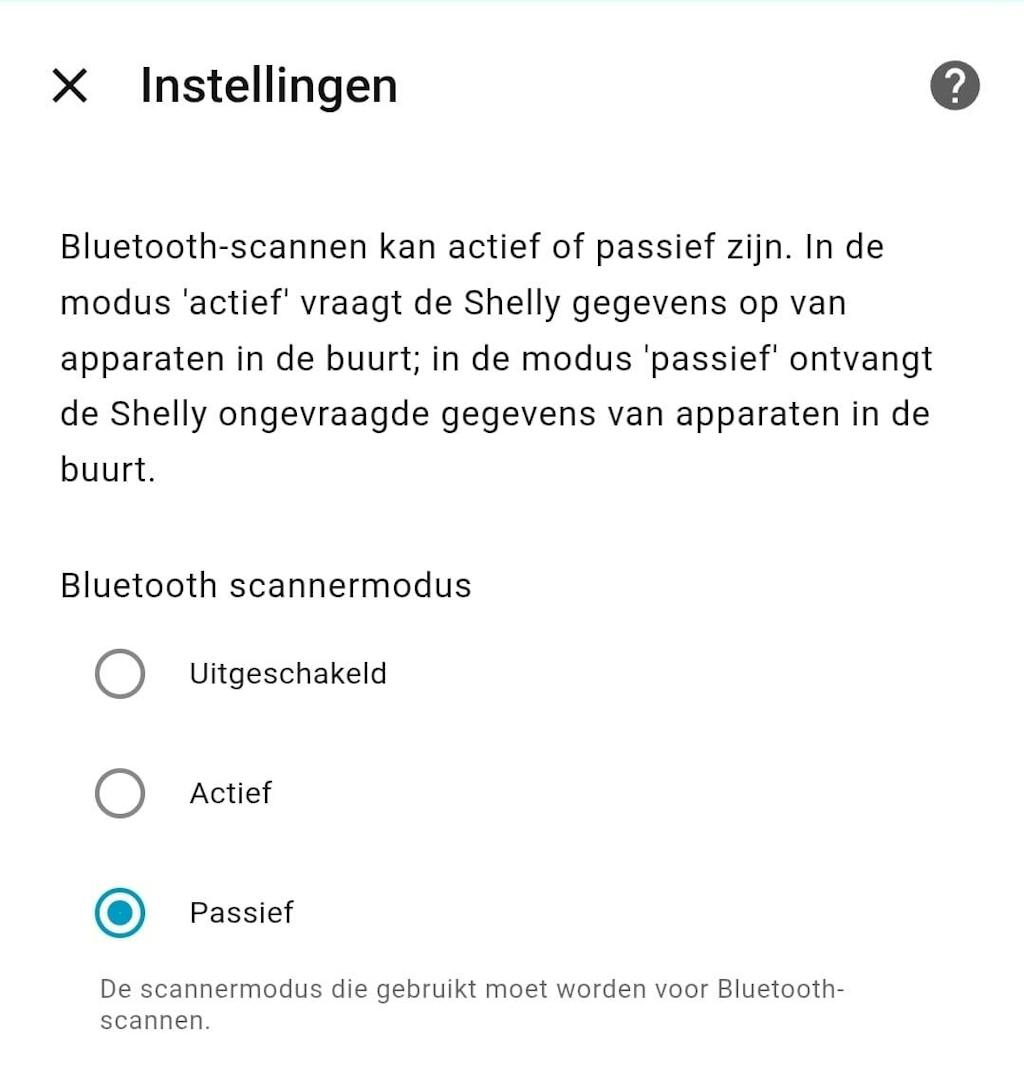Close the Instellingen dialog

point(70,86)
